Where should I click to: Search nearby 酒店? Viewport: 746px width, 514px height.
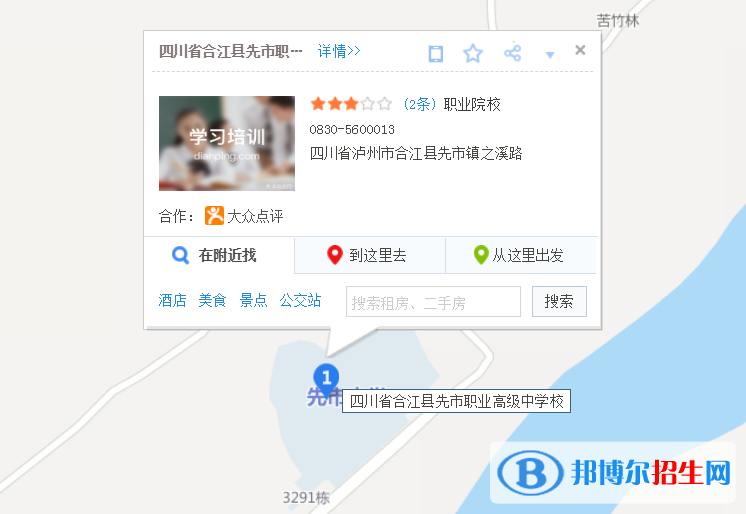(x=173, y=300)
